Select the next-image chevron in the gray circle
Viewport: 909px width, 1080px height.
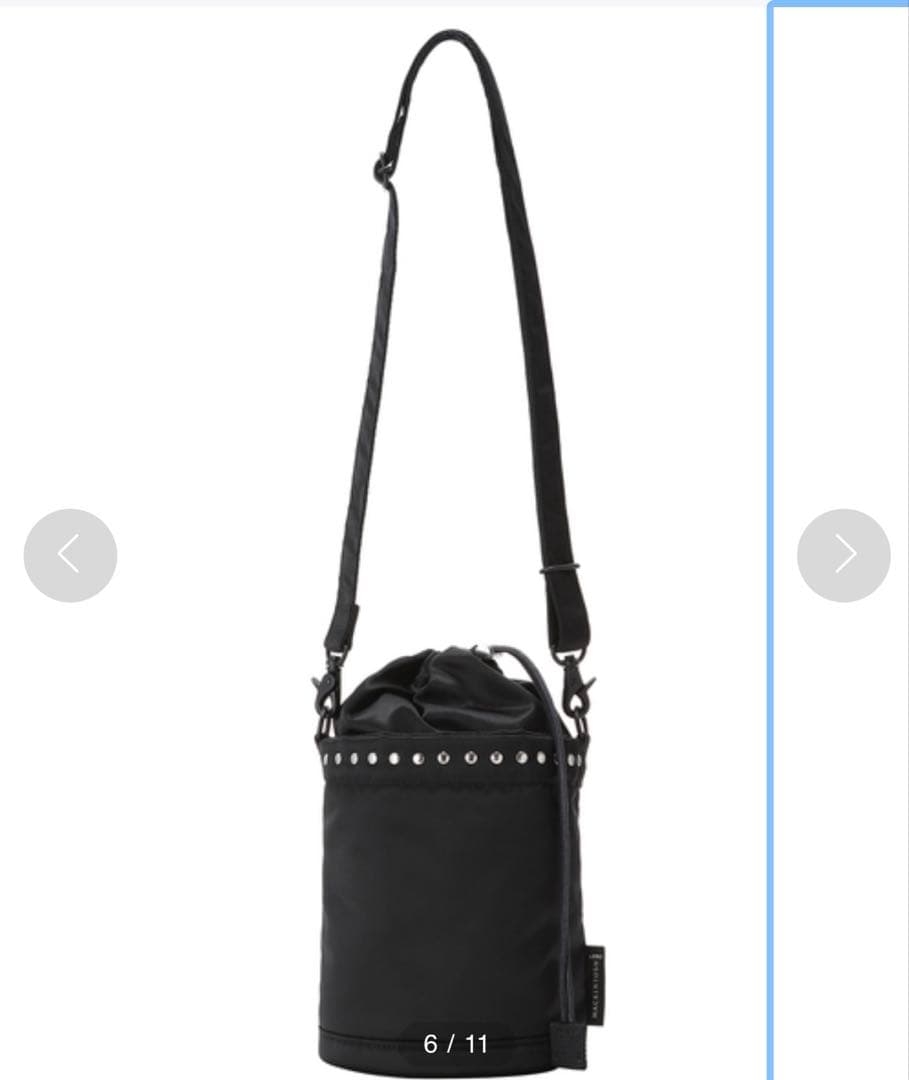pos(843,552)
